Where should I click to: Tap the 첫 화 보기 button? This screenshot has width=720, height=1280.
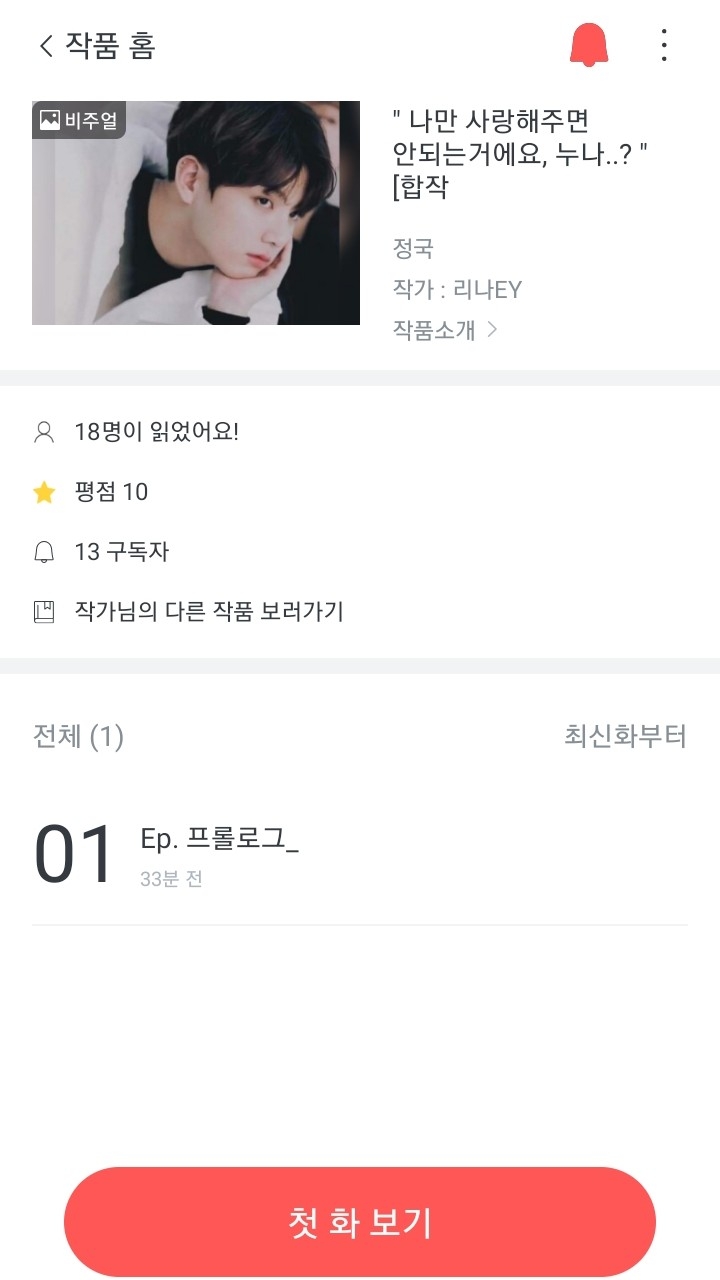pos(360,1222)
